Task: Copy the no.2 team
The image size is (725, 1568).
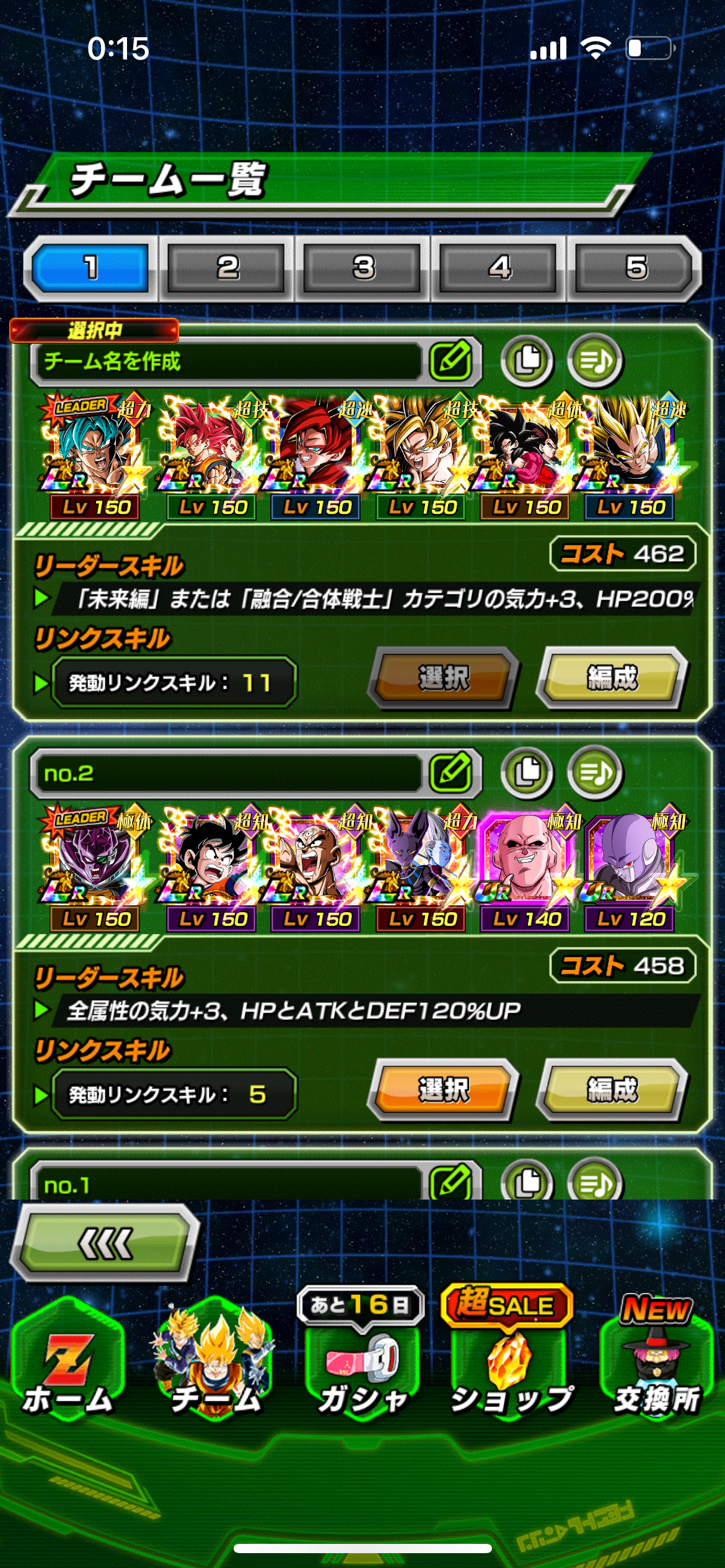Action: (527, 773)
